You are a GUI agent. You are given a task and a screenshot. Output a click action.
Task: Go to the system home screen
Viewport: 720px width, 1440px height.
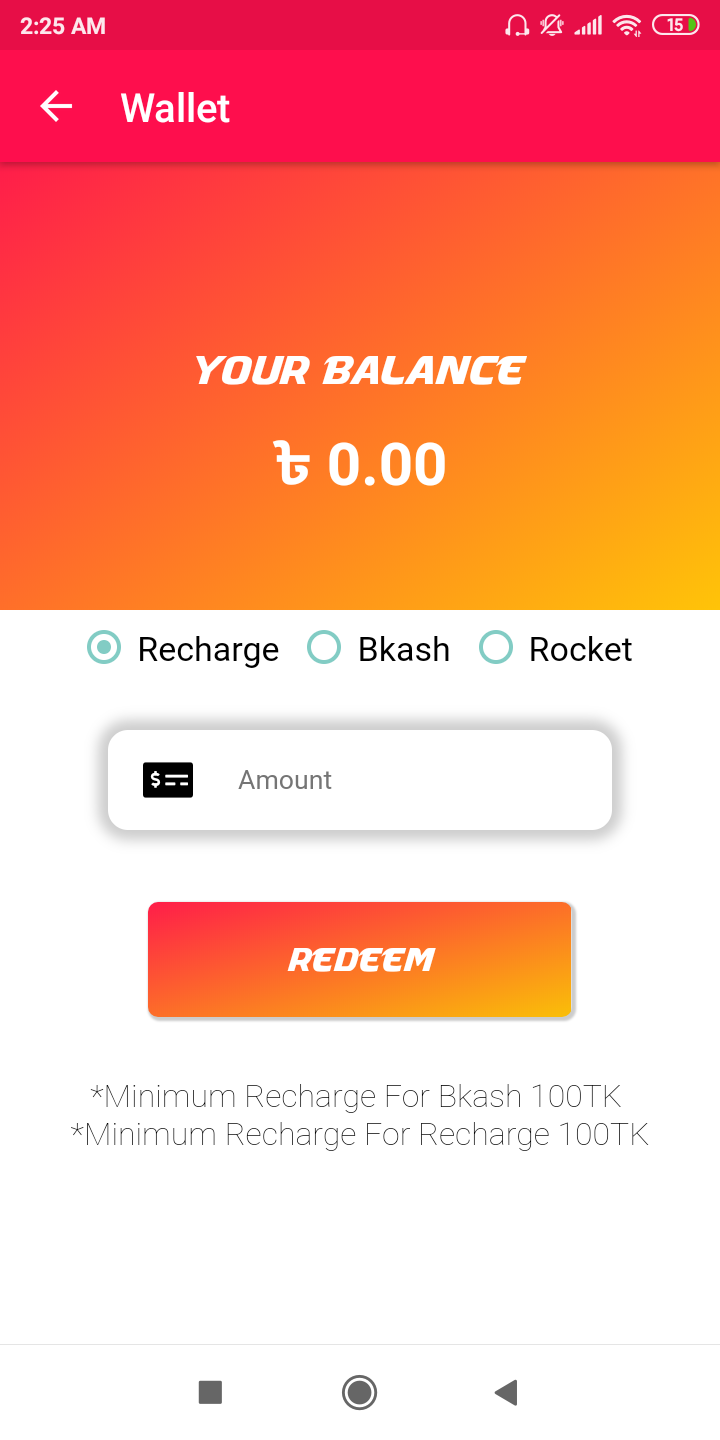click(x=359, y=1392)
